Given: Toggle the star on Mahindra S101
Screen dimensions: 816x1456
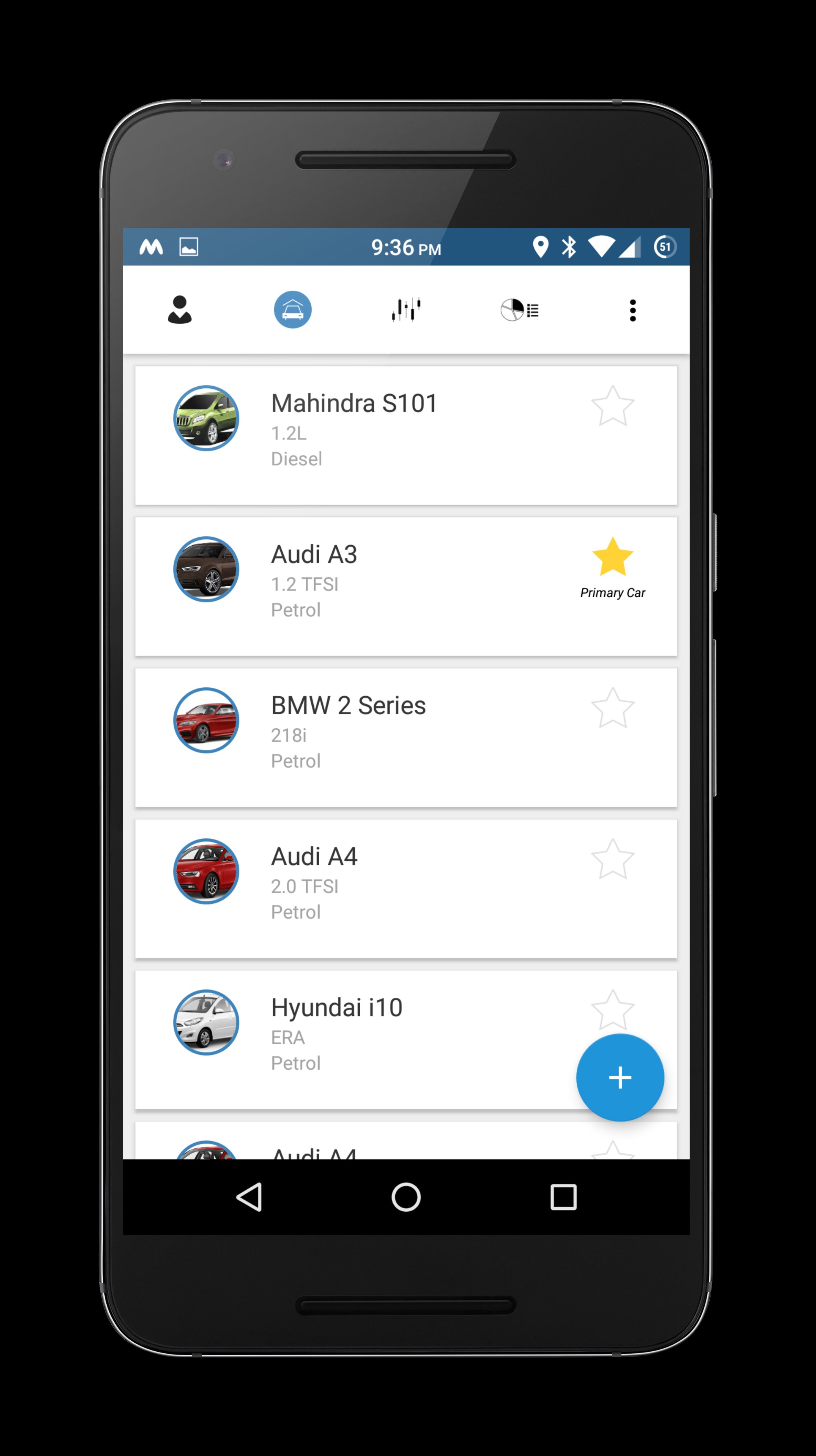Looking at the screenshot, I should pos(612,406).
